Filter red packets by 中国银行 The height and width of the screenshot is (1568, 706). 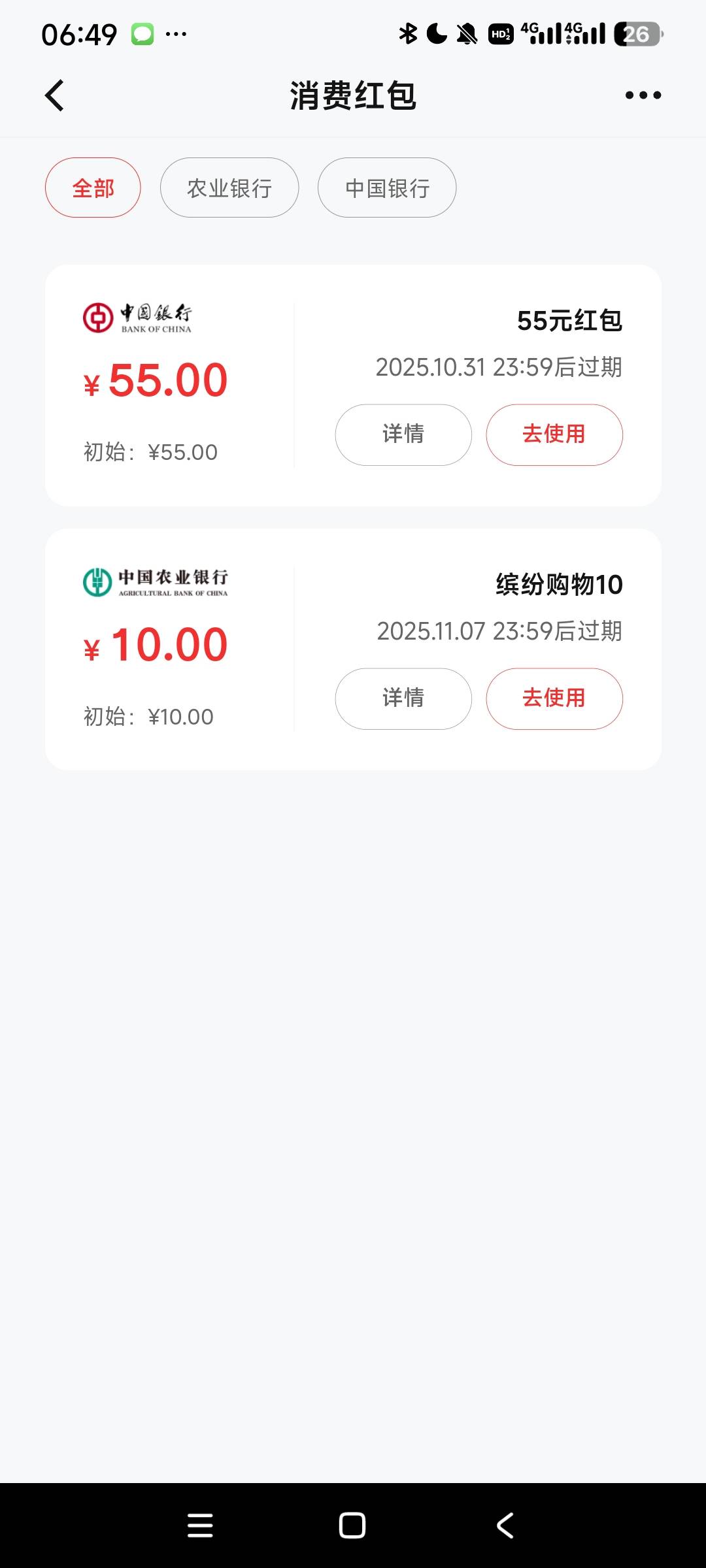(387, 188)
